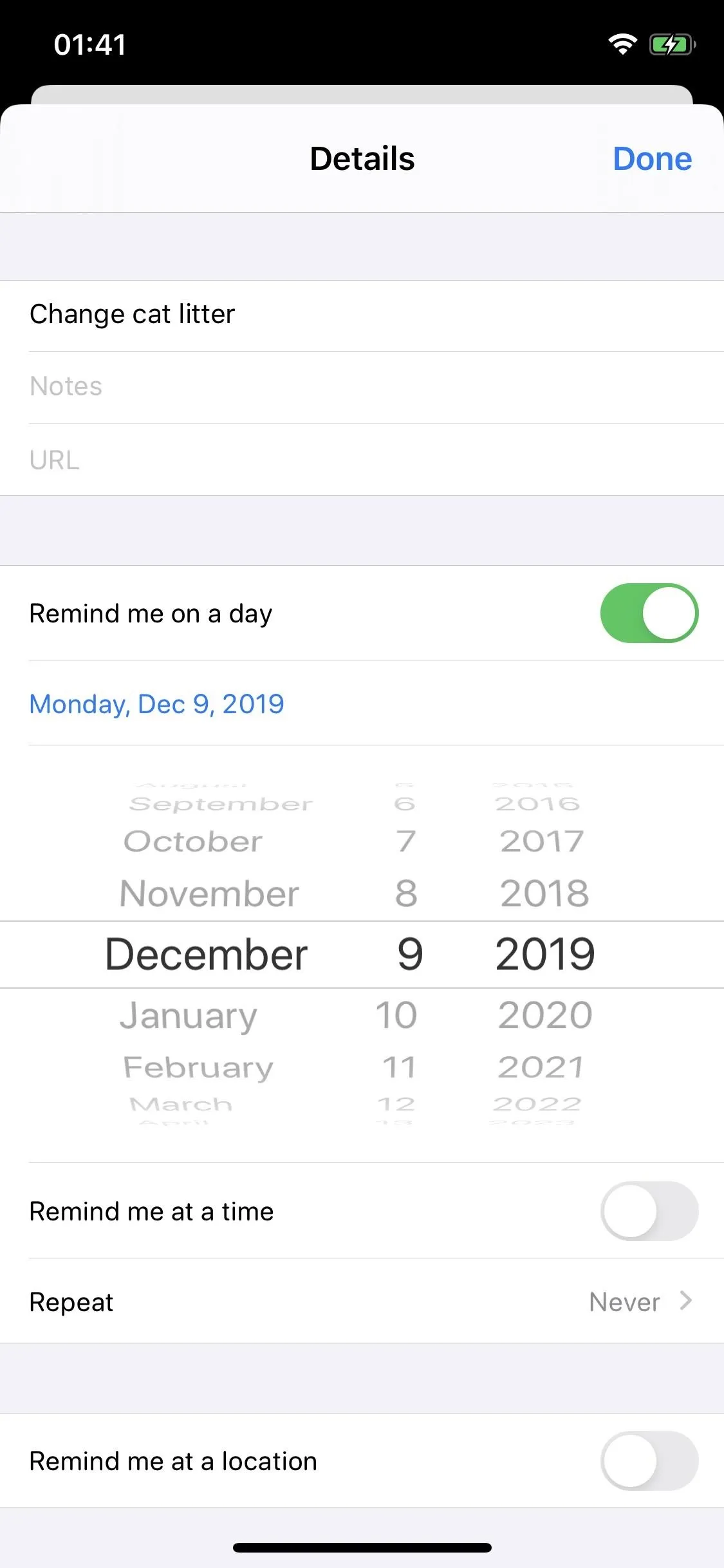Select day 10 in the date picker
Viewport: 724px width, 1568px height.
(x=396, y=1015)
